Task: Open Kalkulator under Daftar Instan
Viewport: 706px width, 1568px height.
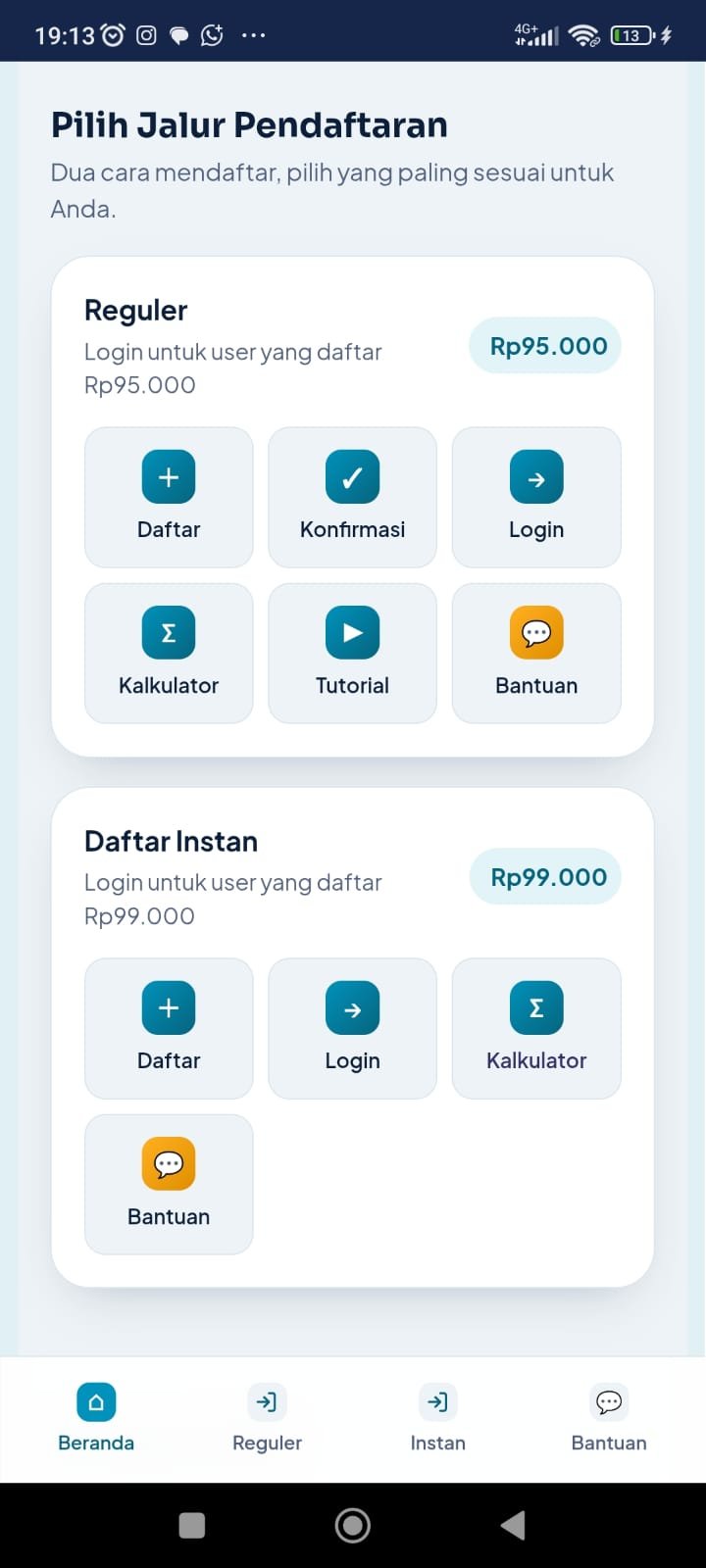Action: [536, 1028]
